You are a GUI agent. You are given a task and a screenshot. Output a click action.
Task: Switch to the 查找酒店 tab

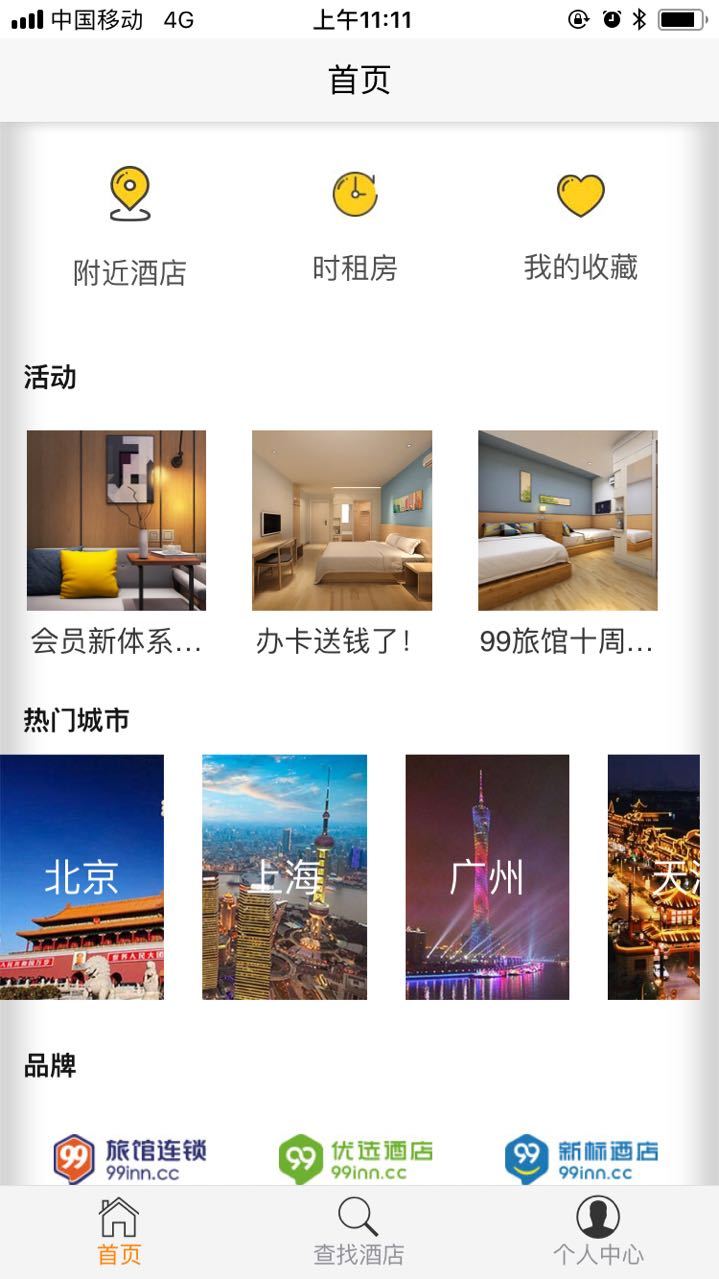click(358, 1232)
